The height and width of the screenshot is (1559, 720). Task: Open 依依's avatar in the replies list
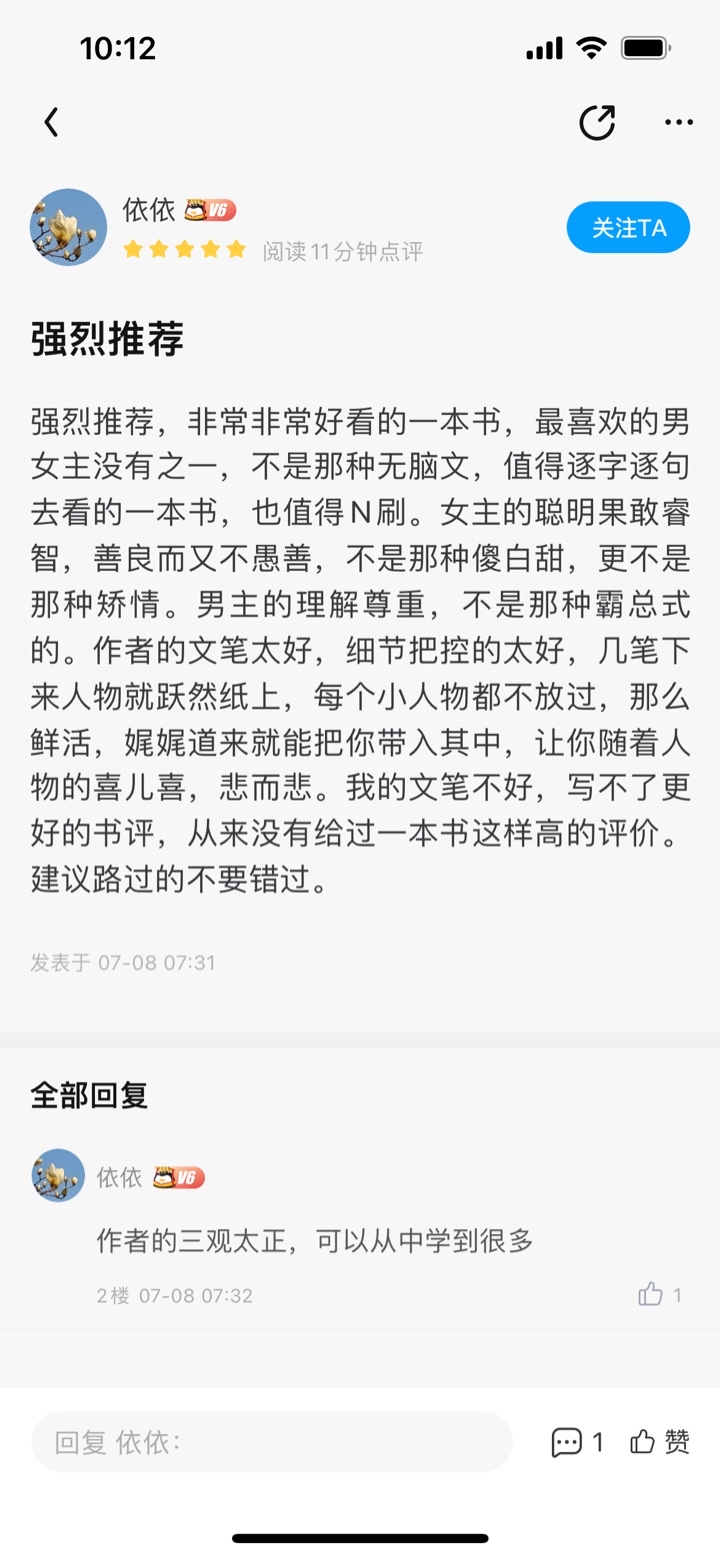point(58,1175)
